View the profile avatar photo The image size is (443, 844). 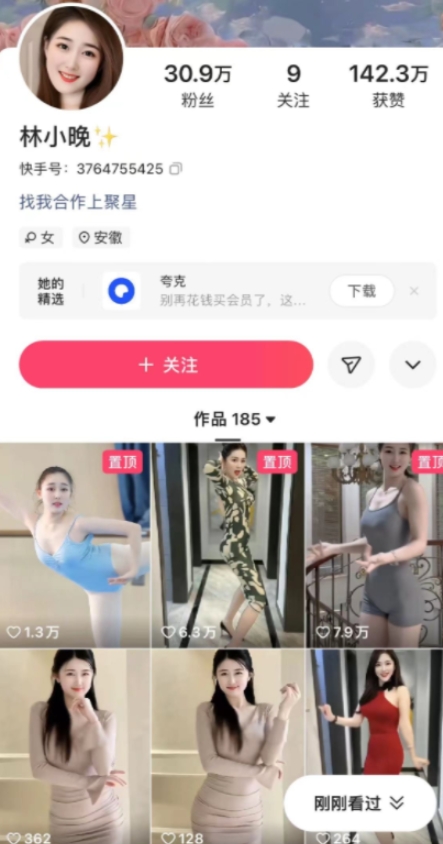pos(72,57)
